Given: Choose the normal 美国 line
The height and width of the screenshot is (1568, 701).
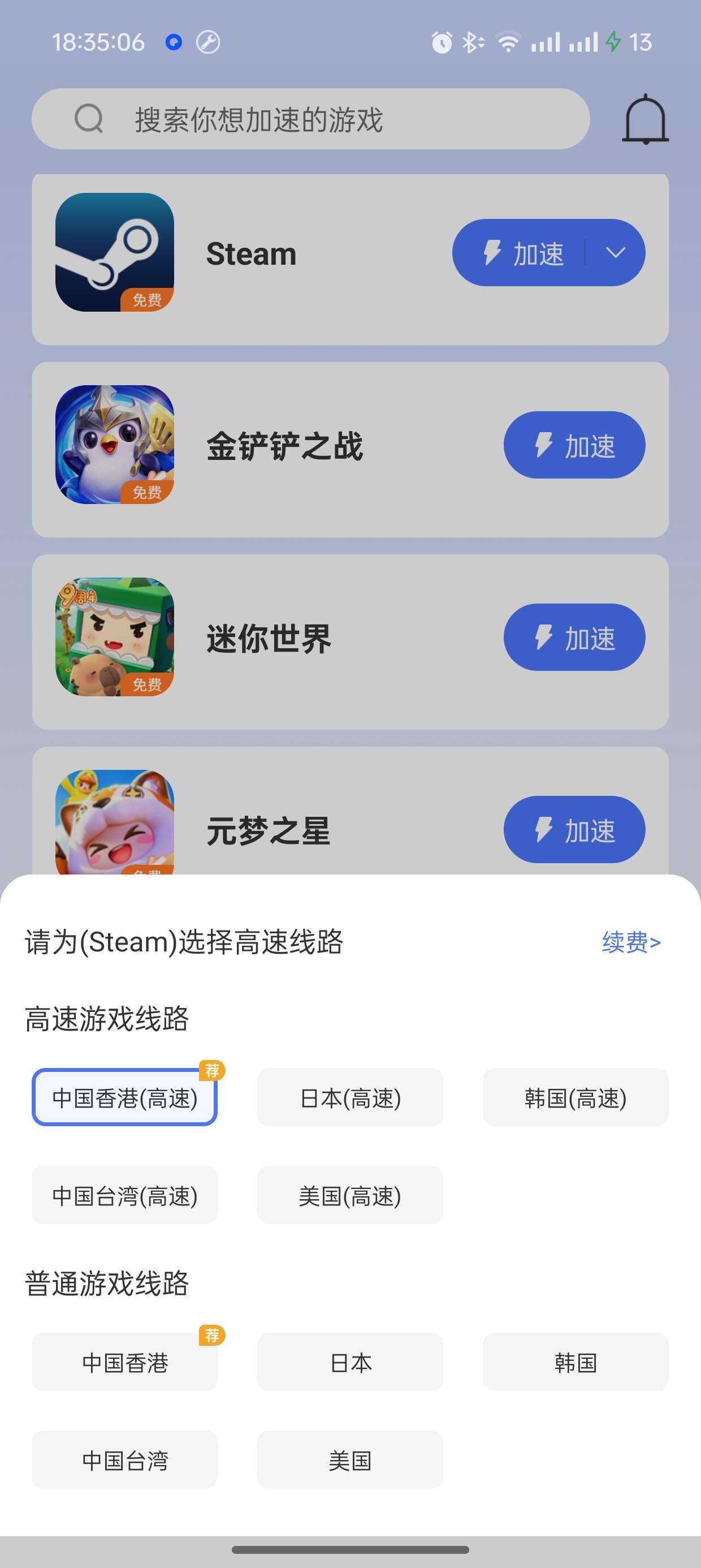Looking at the screenshot, I should click(350, 1461).
